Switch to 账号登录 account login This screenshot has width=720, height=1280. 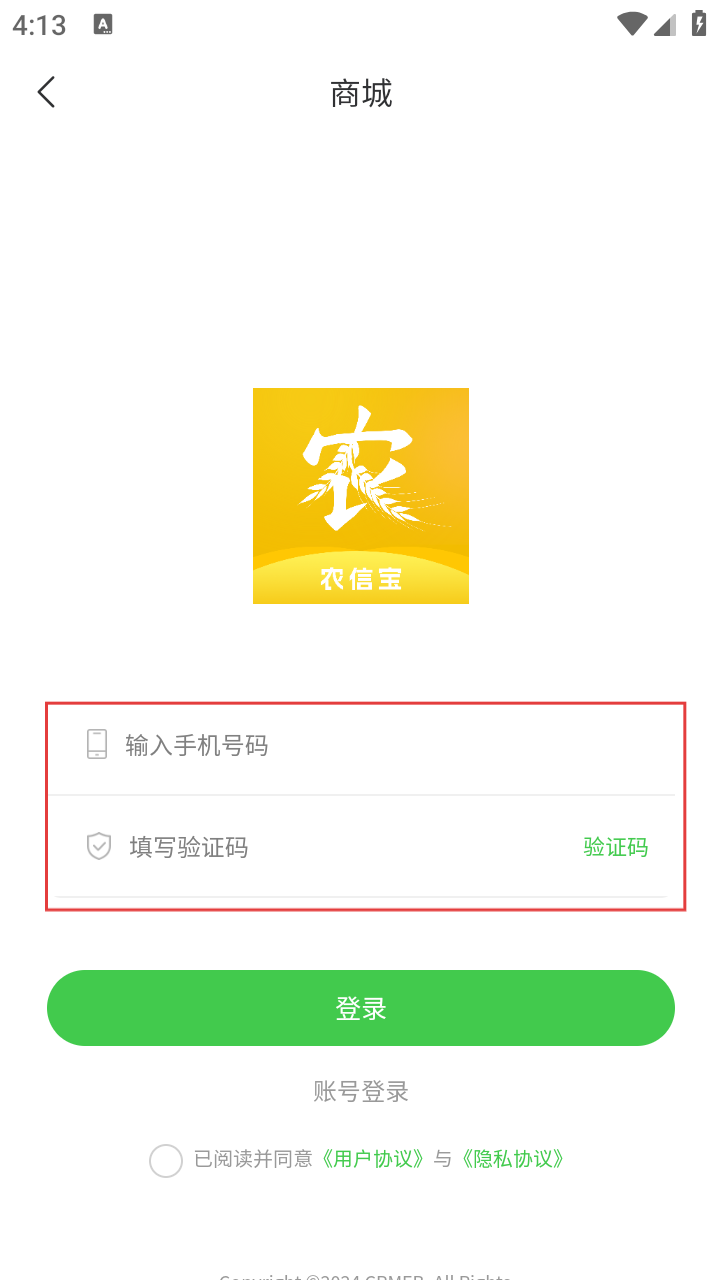click(360, 1091)
